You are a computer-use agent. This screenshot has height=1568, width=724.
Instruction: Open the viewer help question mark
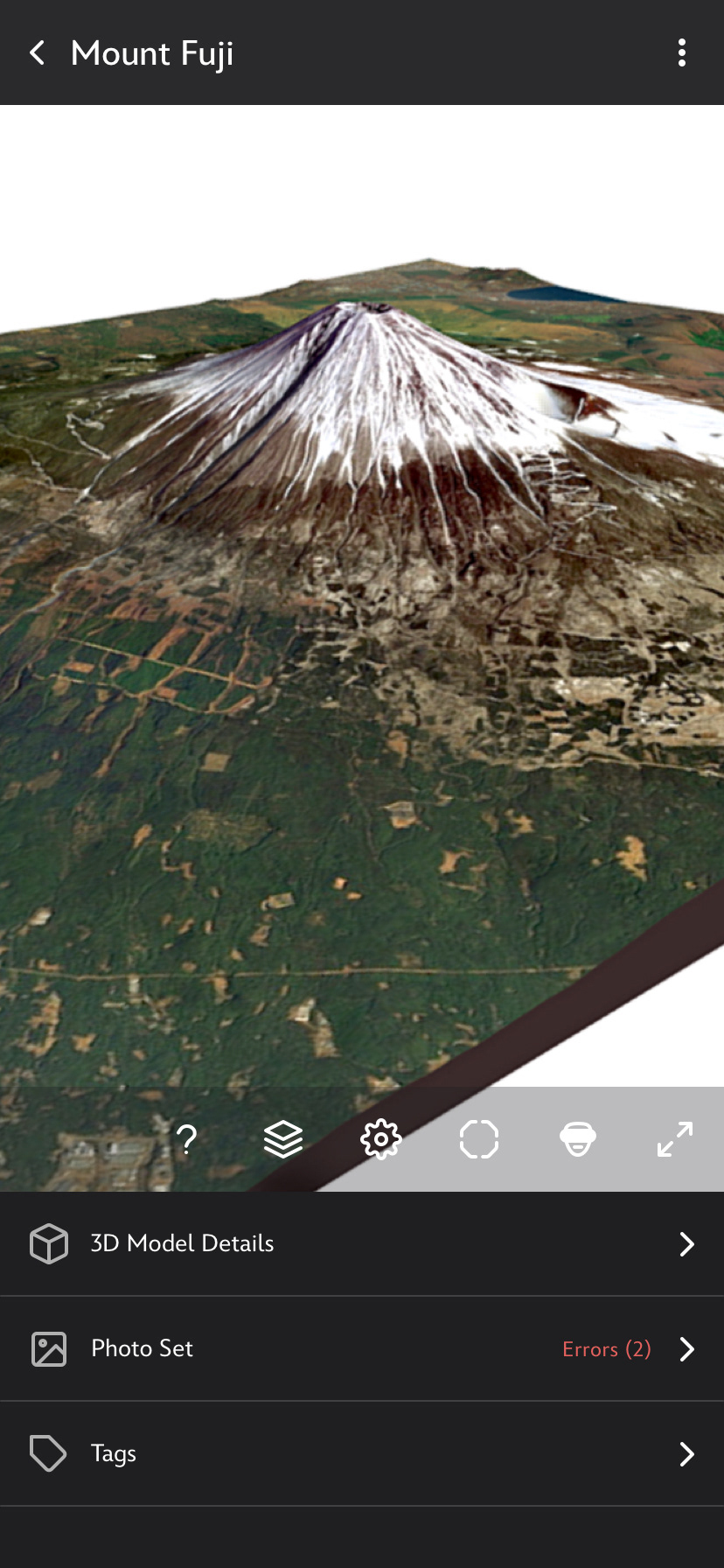point(186,1139)
